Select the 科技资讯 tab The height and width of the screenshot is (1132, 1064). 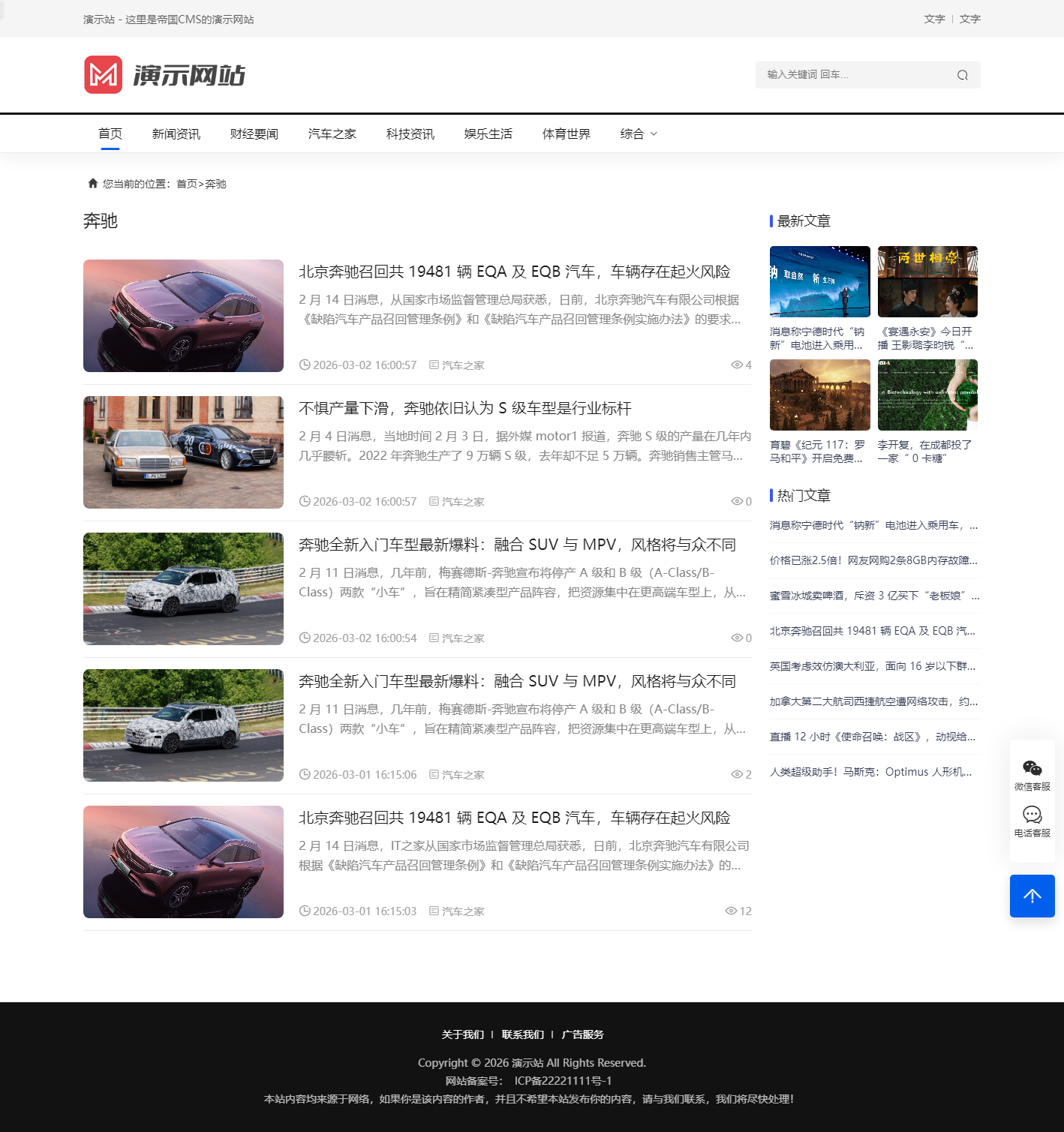[x=410, y=134]
